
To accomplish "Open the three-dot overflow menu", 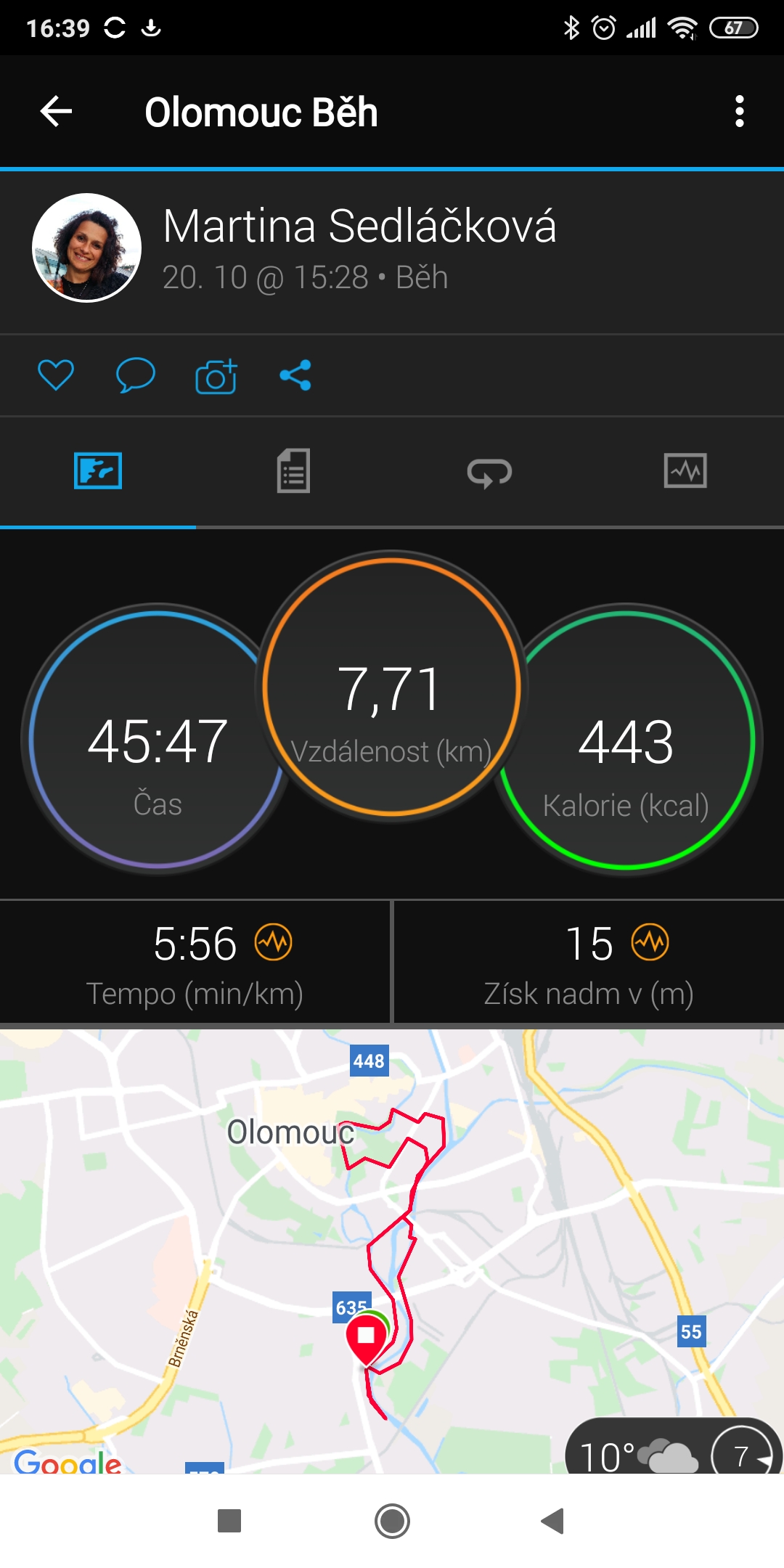I will click(x=739, y=112).
